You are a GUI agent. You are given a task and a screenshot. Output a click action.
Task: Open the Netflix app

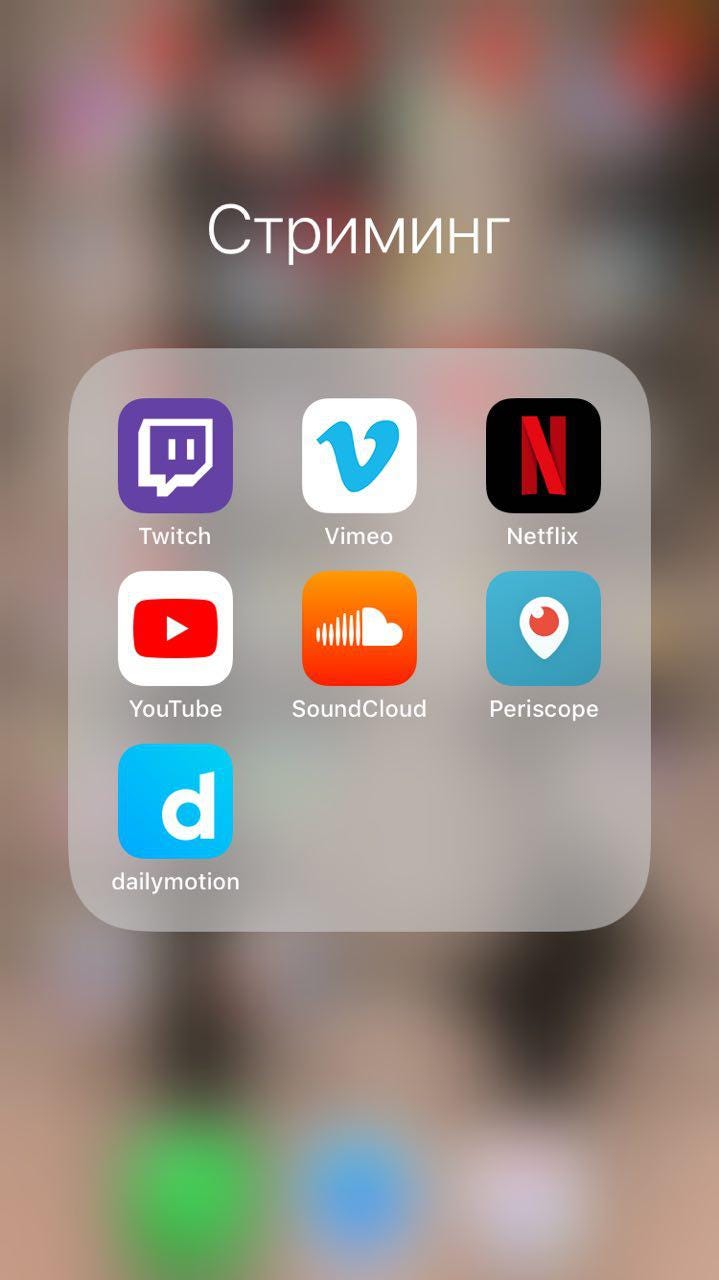(x=543, y=455)
